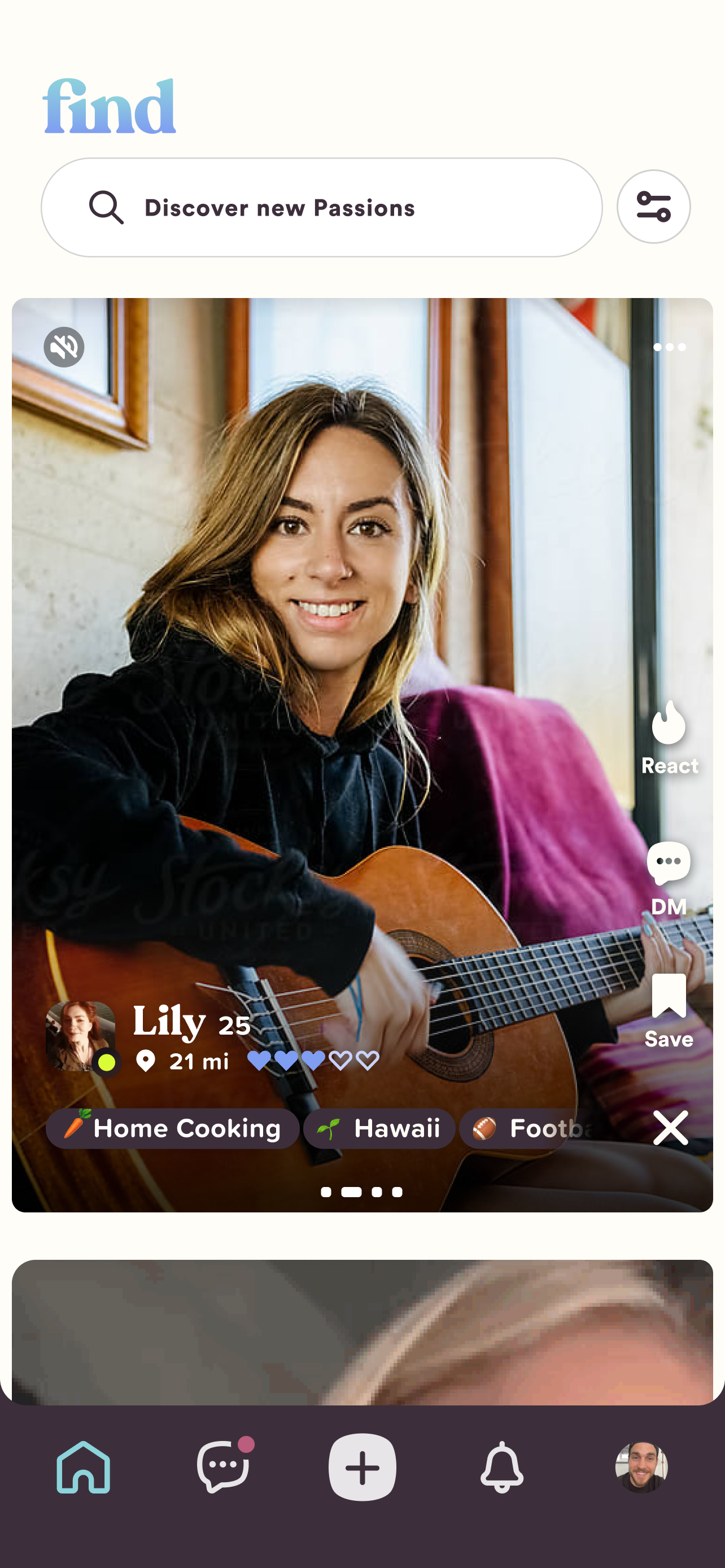This screenshot has height=1568, width=725.
Task: Go to the Home tab
Action: (84, 1467)
